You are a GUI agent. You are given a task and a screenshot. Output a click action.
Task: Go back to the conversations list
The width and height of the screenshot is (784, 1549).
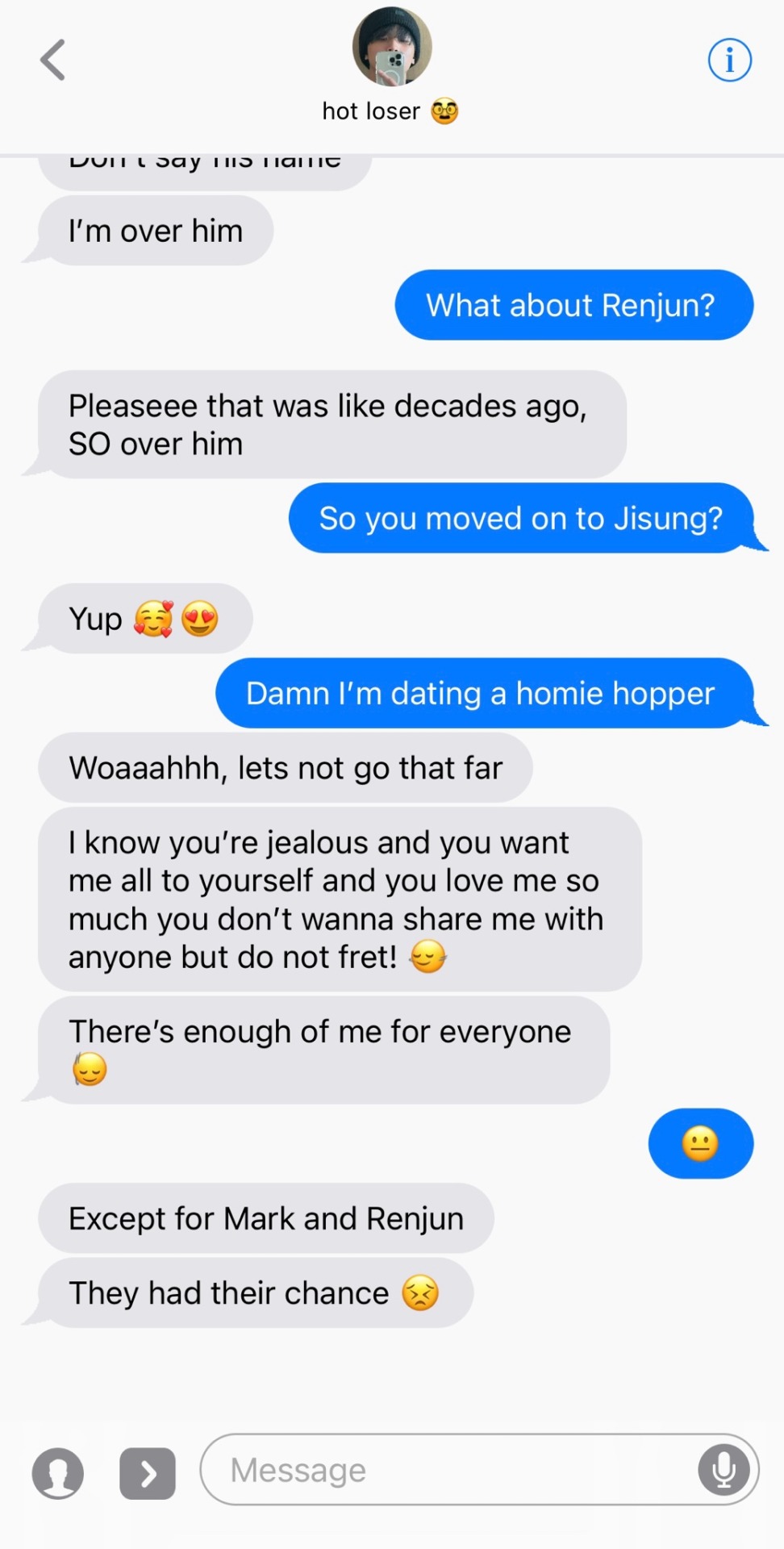[x=53, y=61]
